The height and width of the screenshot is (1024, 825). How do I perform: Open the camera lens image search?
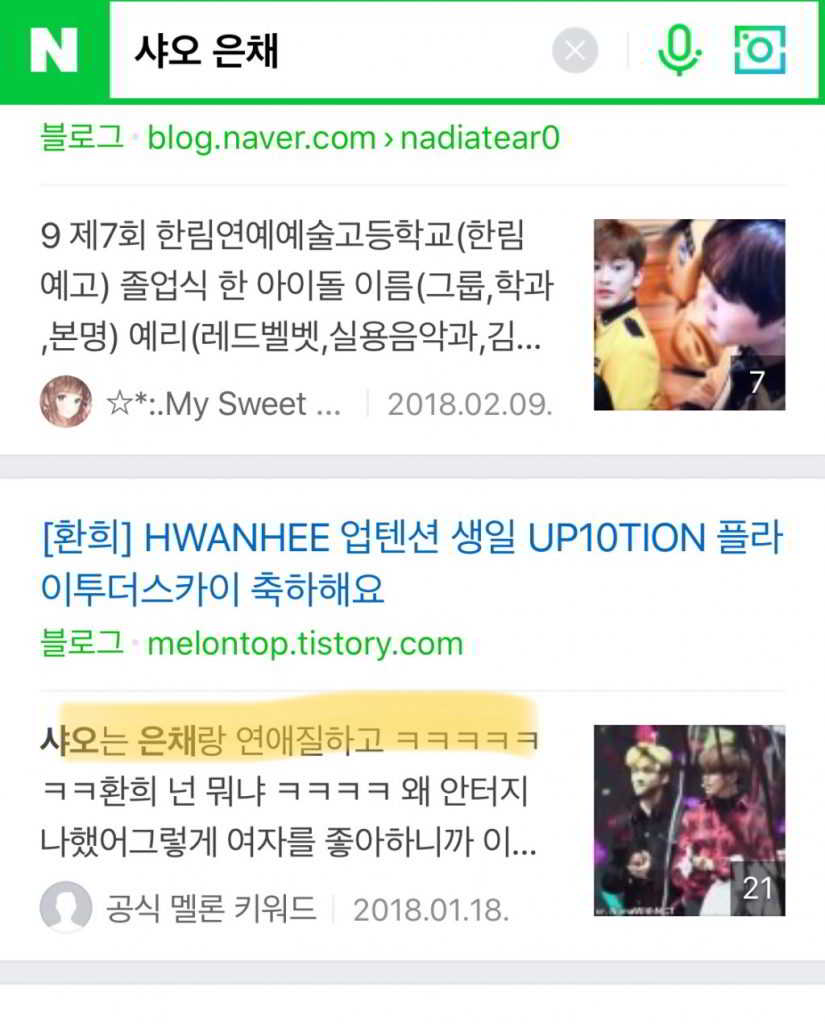pos(760,50)
